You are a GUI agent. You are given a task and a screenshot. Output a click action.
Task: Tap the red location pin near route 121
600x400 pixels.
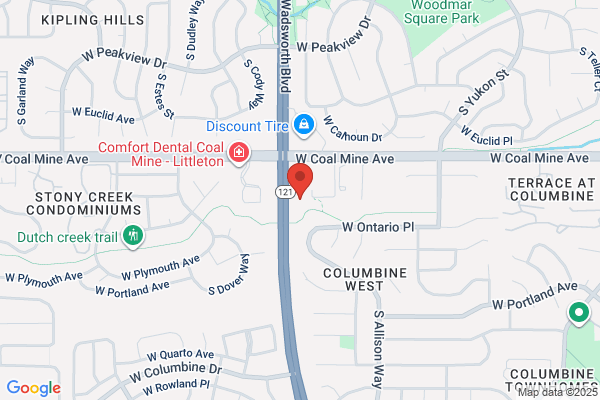(300, 180)
